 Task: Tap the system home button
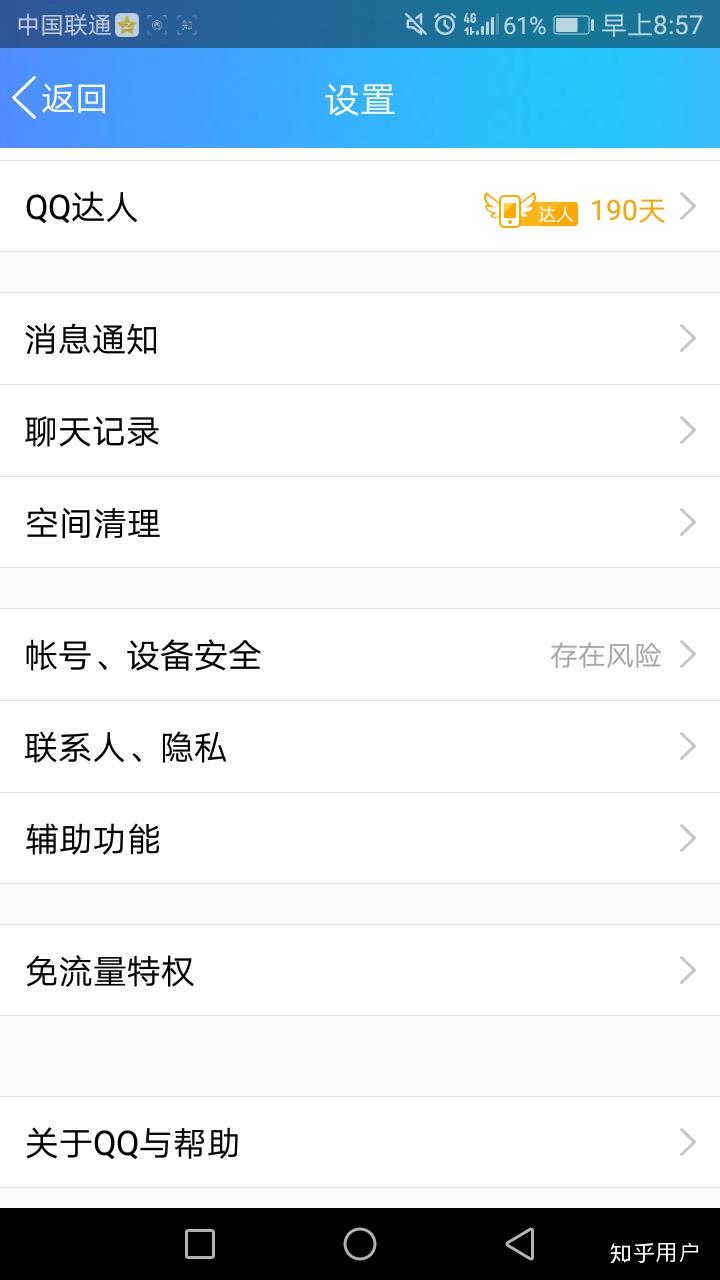360,1244
